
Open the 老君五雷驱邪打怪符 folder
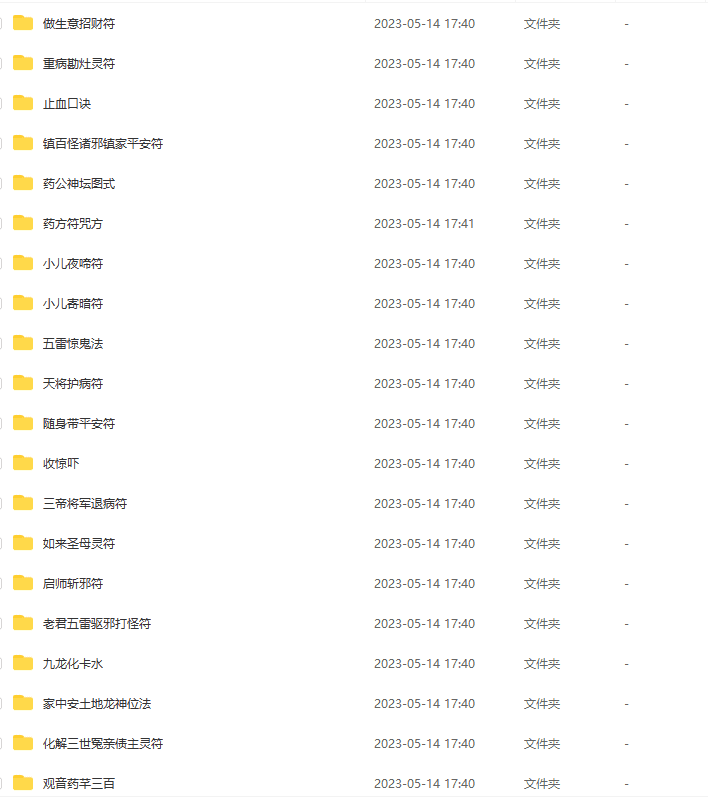tap(96, 623)
